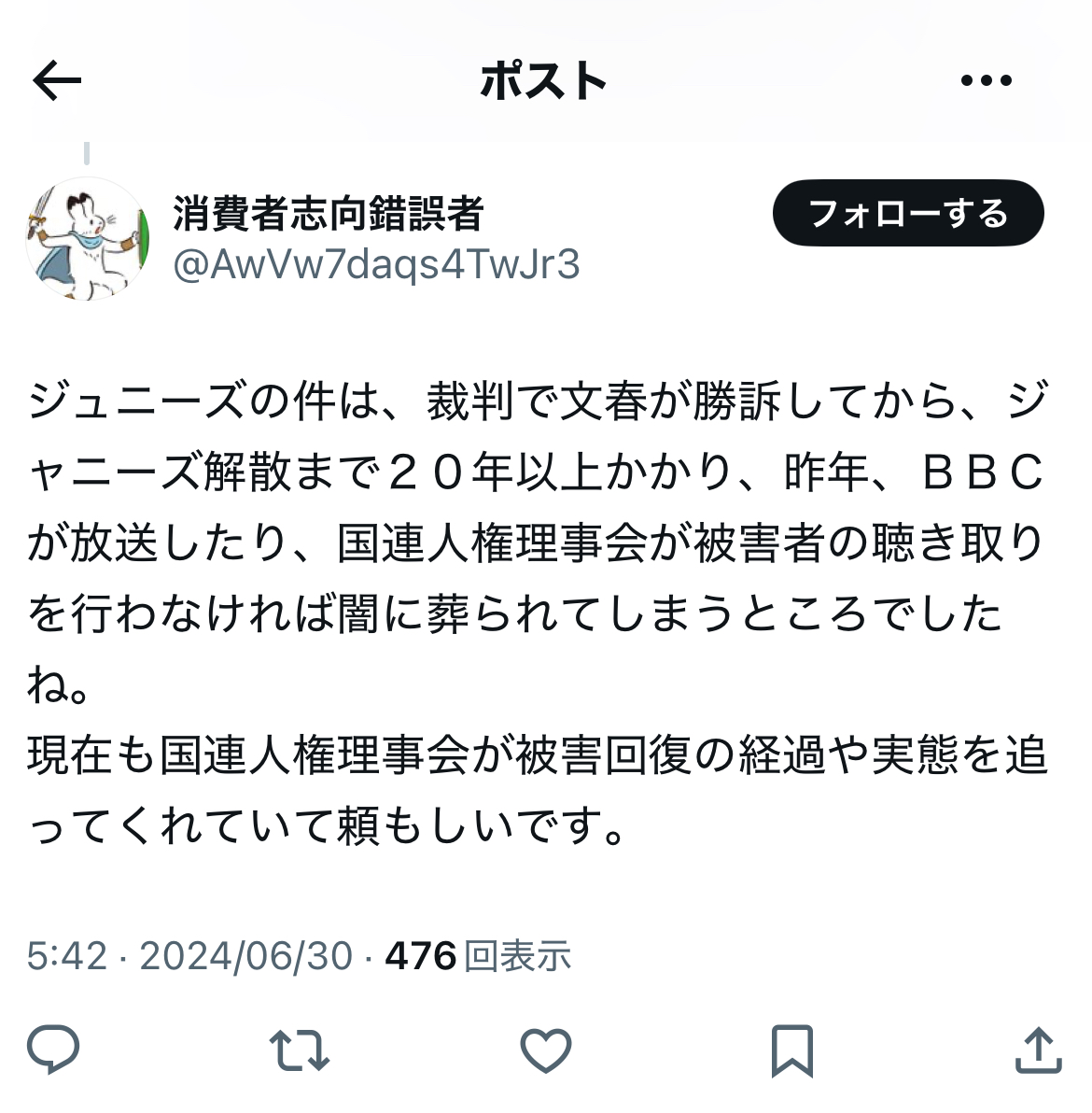Screen dimensions: 1092x1113
Task: Reply to this post
Action: coord(53,1050)
